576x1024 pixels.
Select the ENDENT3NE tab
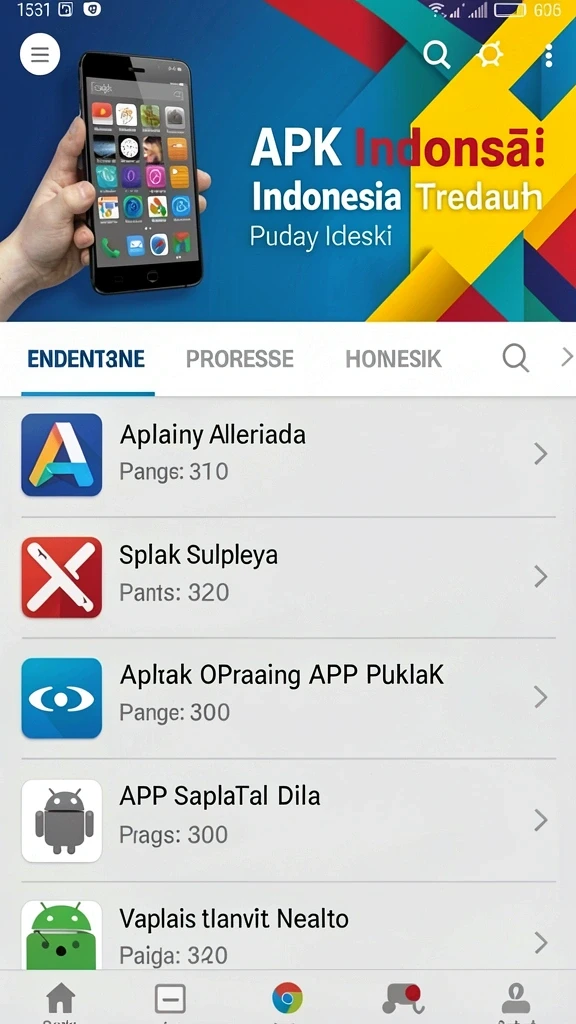click(86, 359)
